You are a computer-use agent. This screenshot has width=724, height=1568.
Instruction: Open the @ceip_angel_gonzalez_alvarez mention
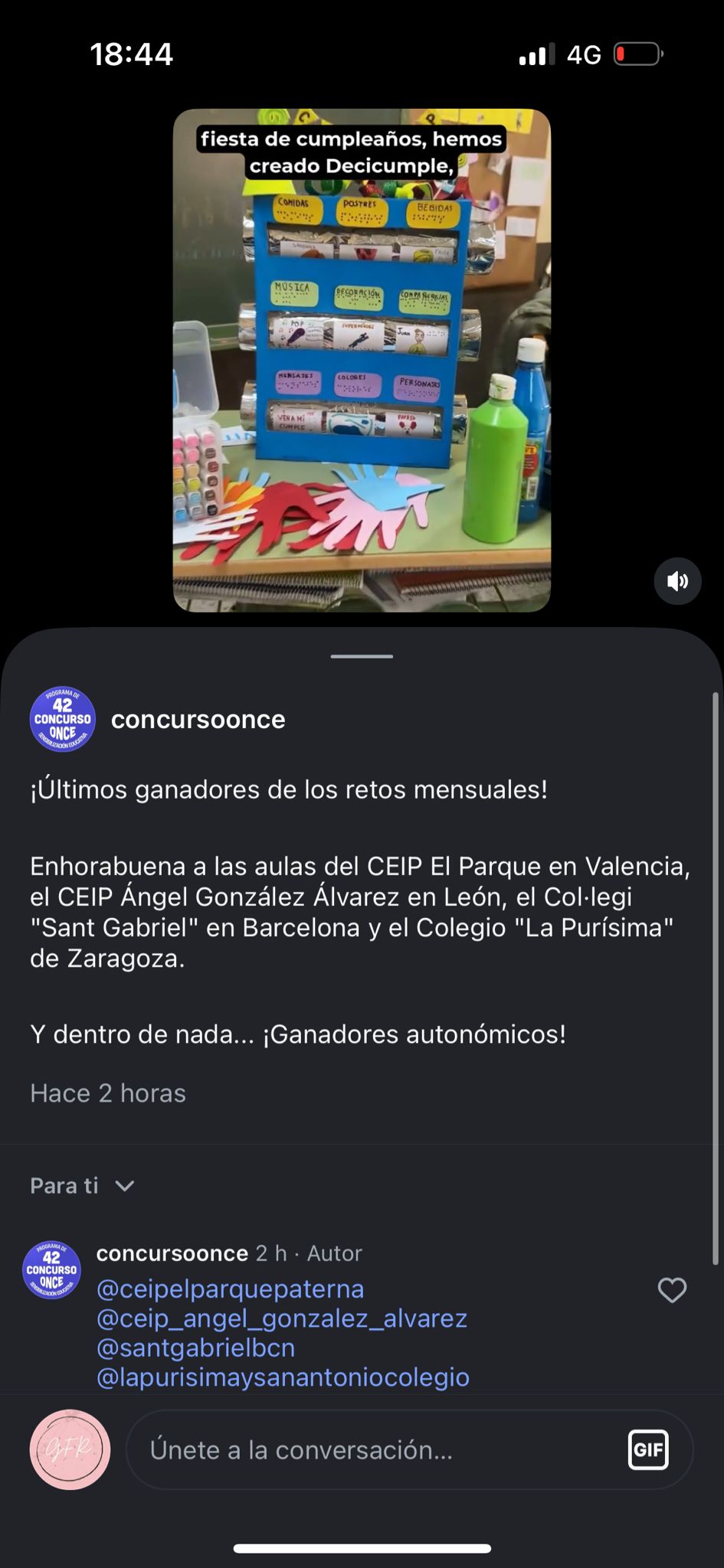tap(281, 1318)
